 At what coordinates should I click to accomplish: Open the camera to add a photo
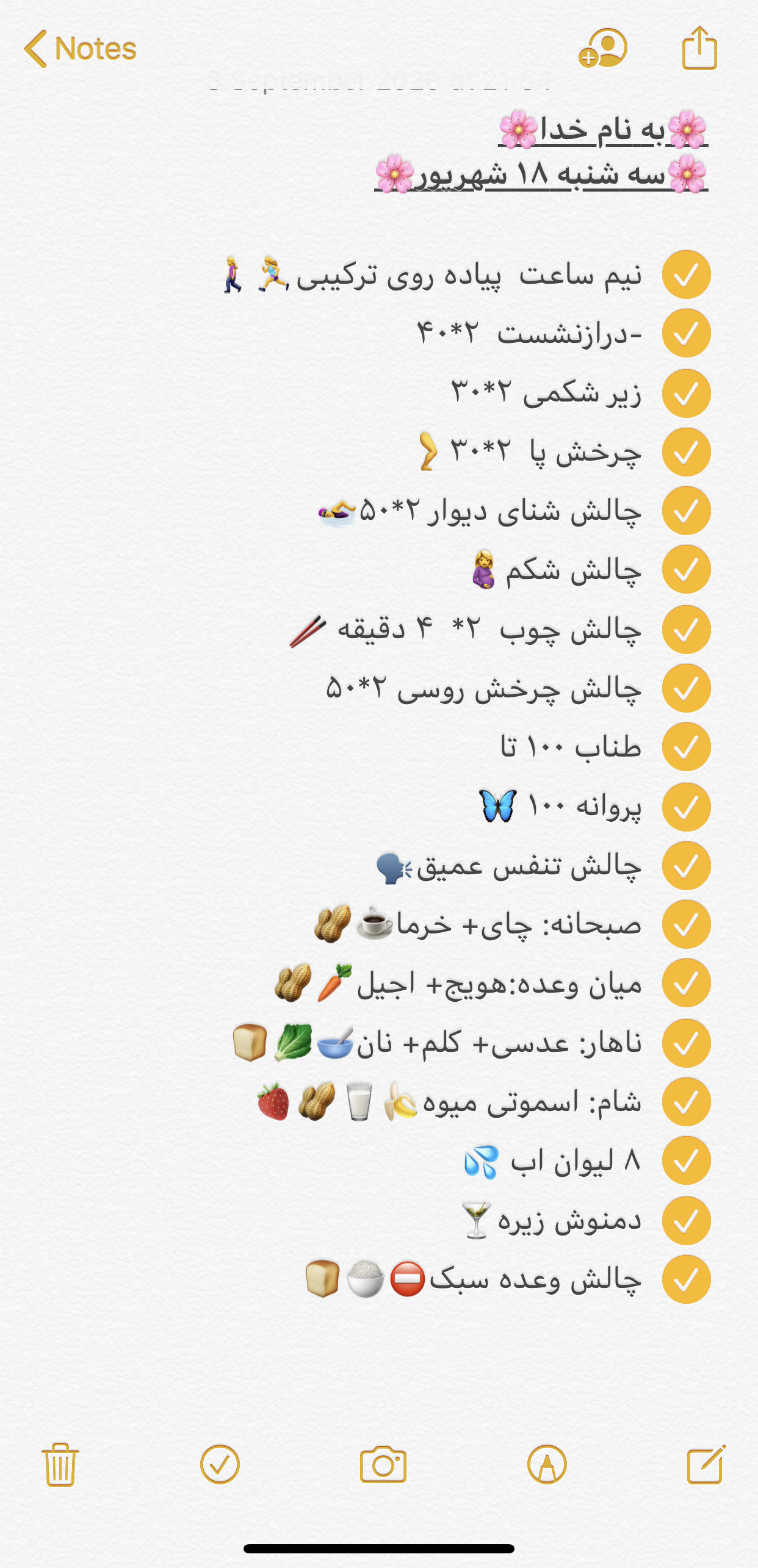pyautogui.click(x=383, y=1464)
